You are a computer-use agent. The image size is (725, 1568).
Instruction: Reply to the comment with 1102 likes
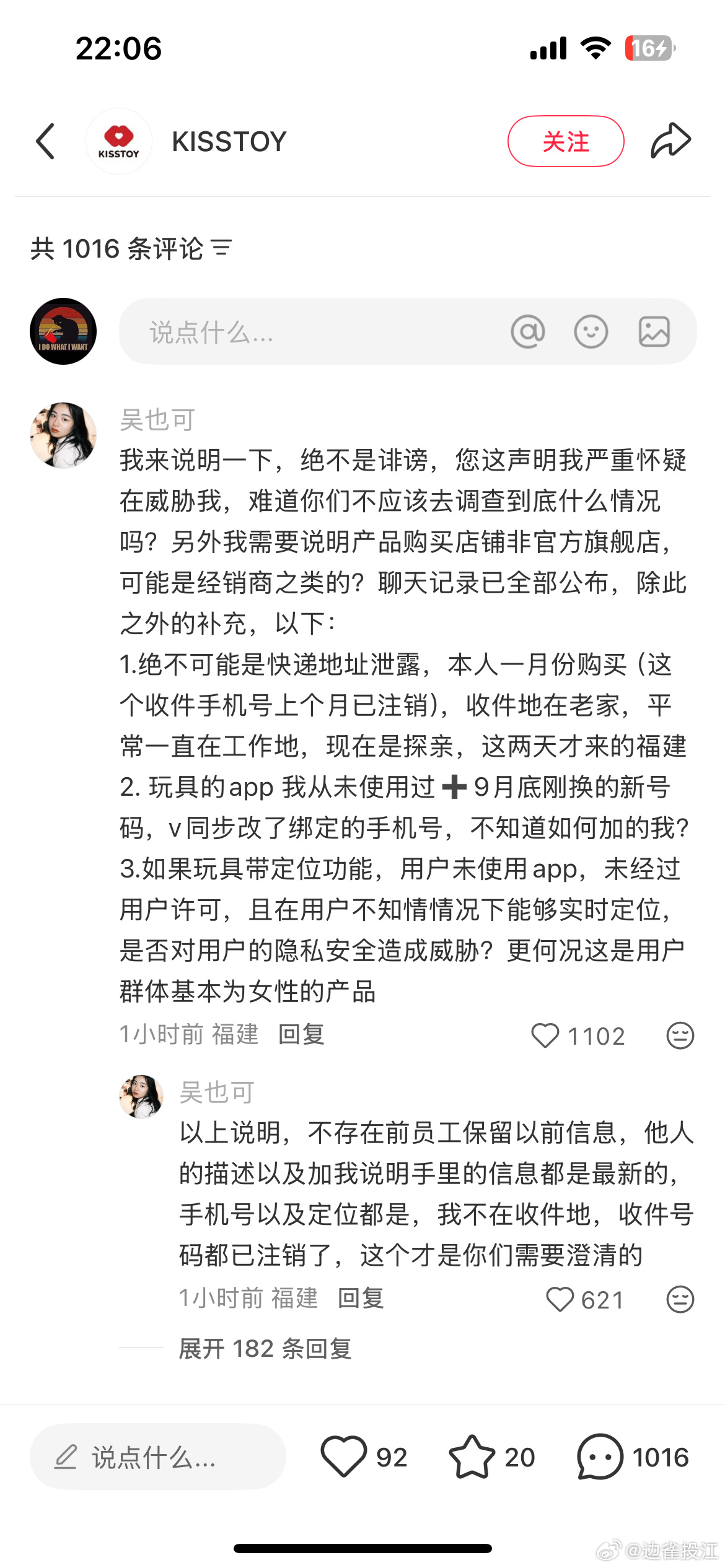tap(301, 1035)
